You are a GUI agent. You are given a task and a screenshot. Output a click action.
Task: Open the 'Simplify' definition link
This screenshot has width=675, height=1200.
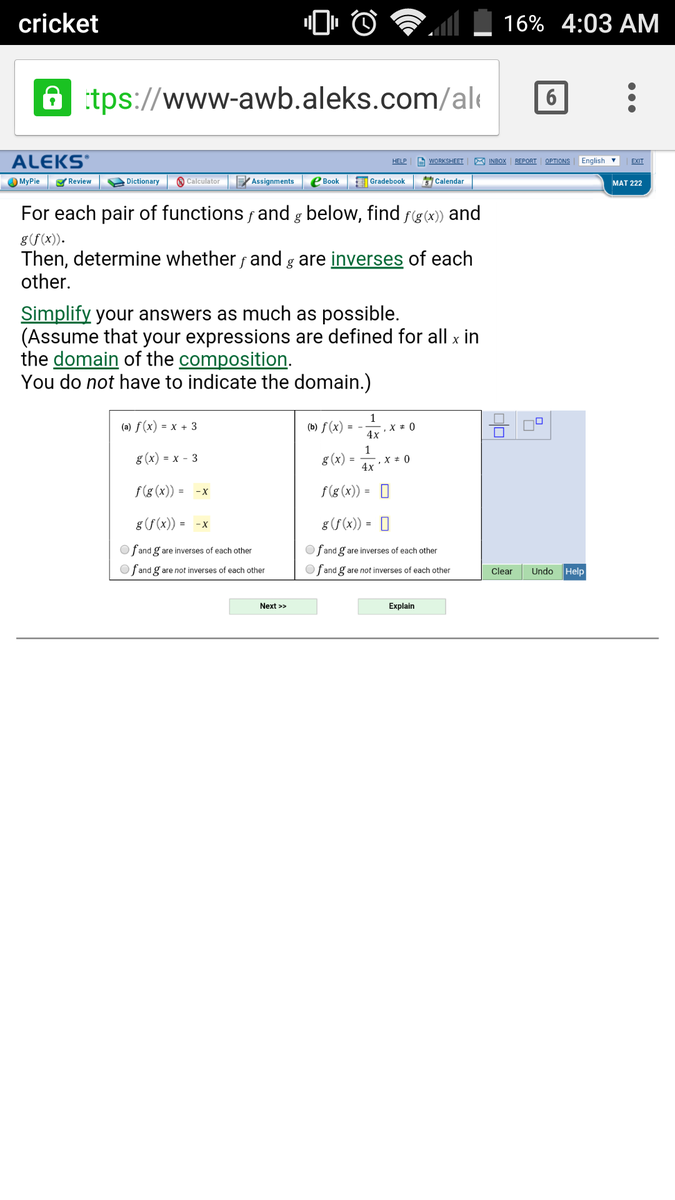tap(56, 313)
